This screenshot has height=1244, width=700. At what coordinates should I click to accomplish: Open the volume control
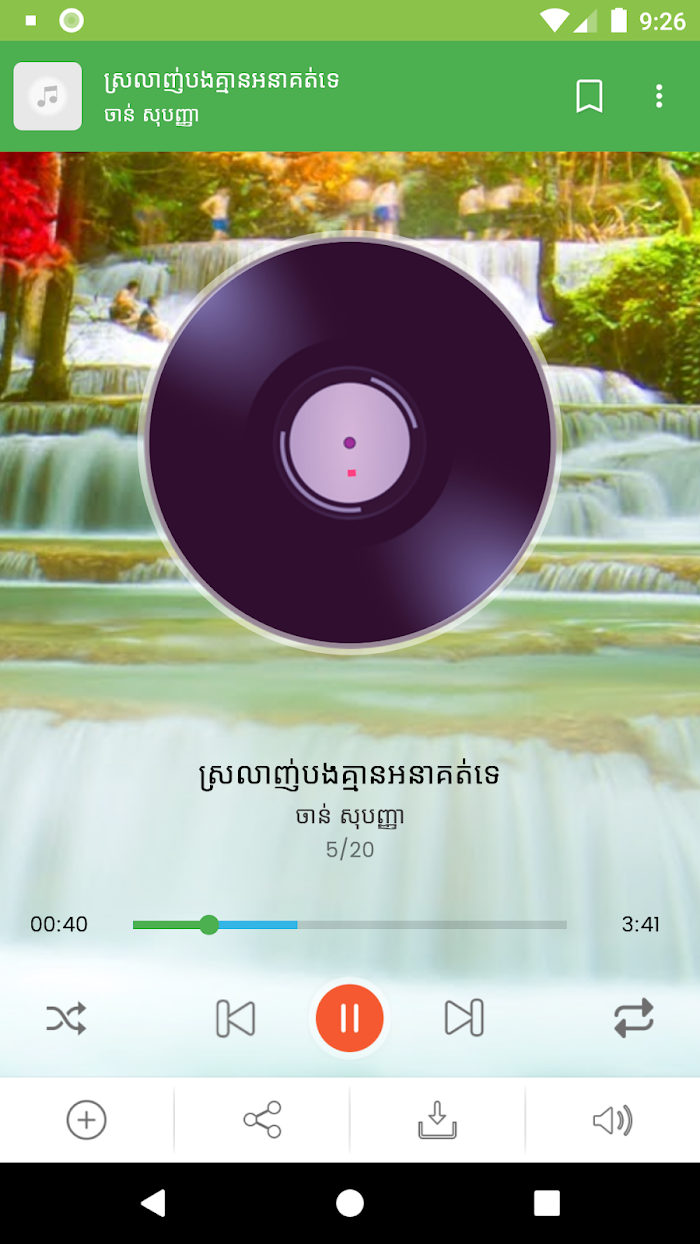pos(612,1120)
